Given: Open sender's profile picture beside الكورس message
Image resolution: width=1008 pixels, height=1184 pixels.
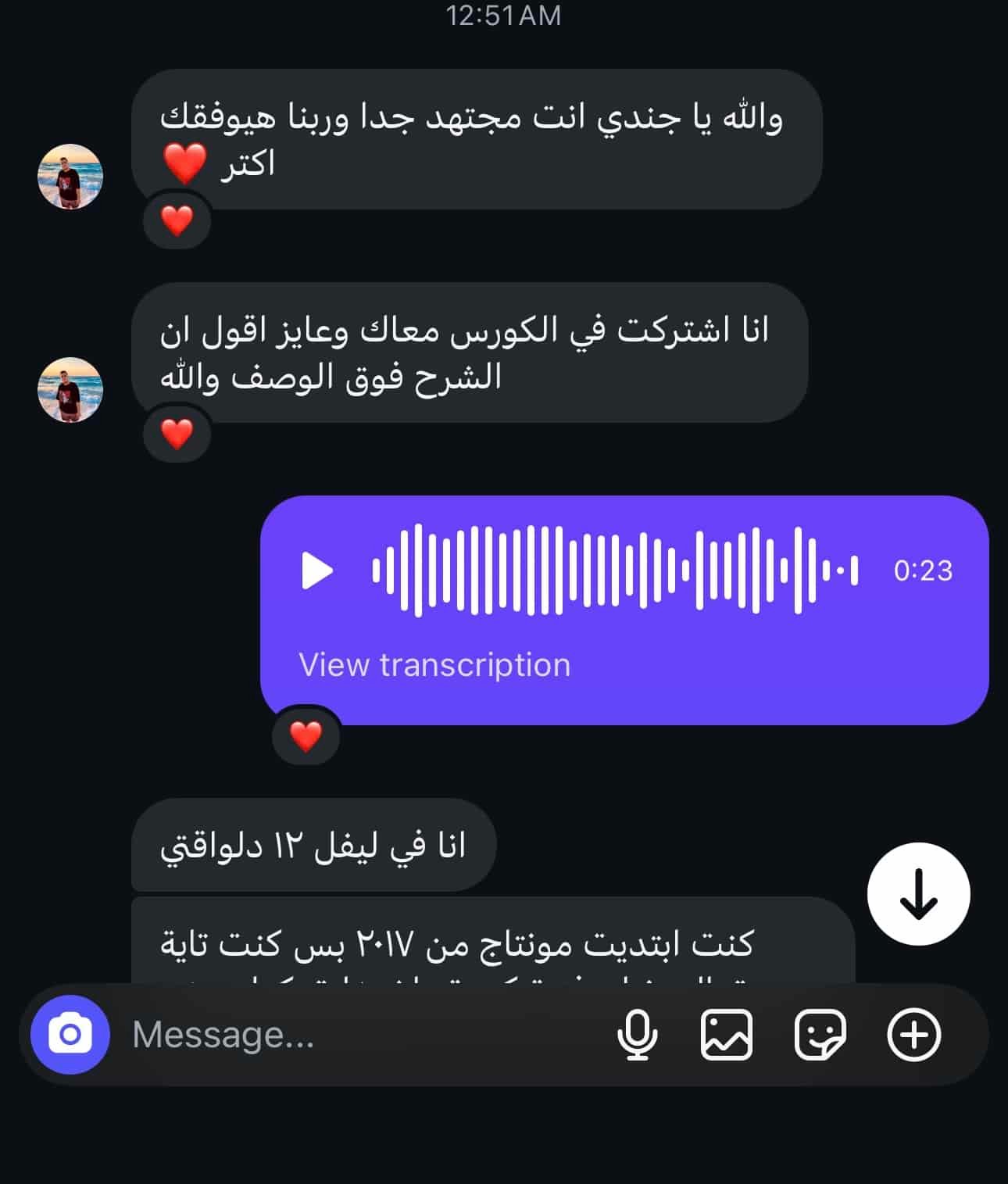Looking at the screenshot, I should click(70, 390).
